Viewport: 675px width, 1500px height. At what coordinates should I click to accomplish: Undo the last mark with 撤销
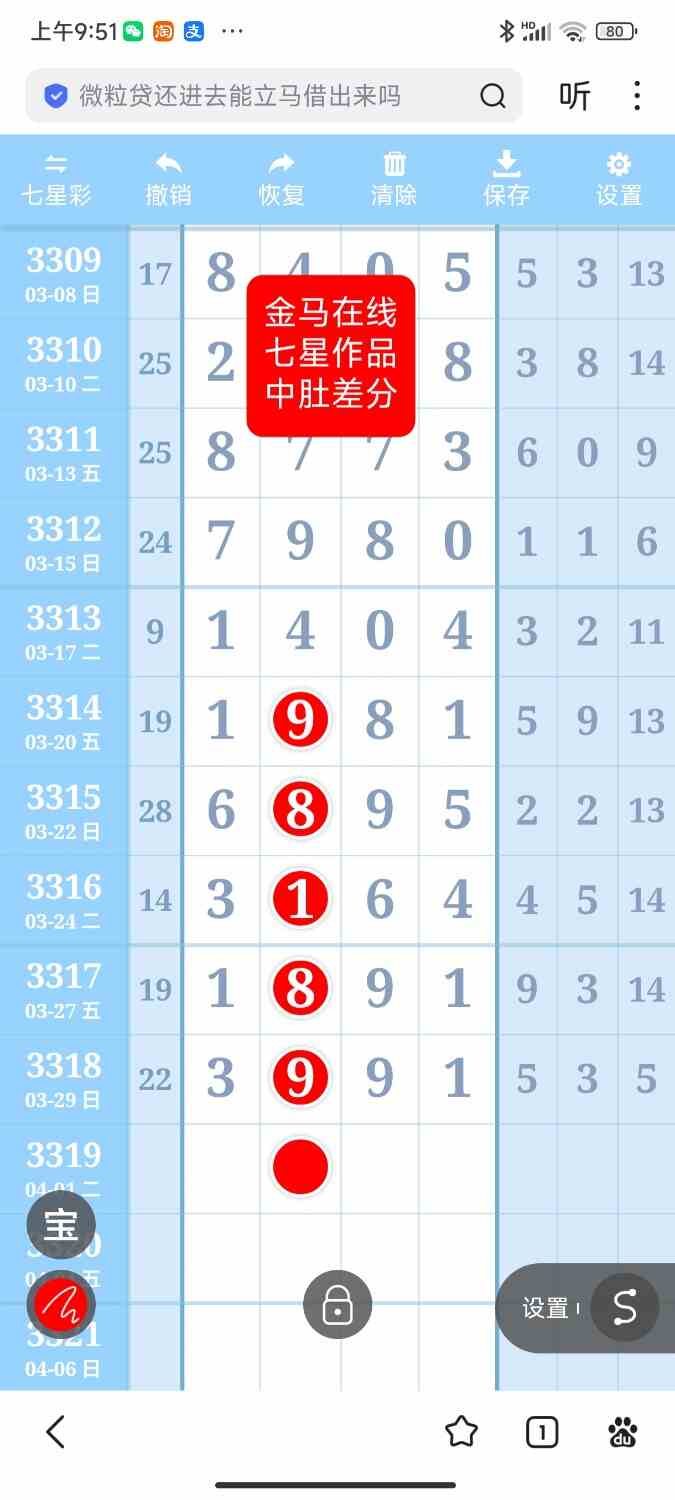tap(168, 180)
